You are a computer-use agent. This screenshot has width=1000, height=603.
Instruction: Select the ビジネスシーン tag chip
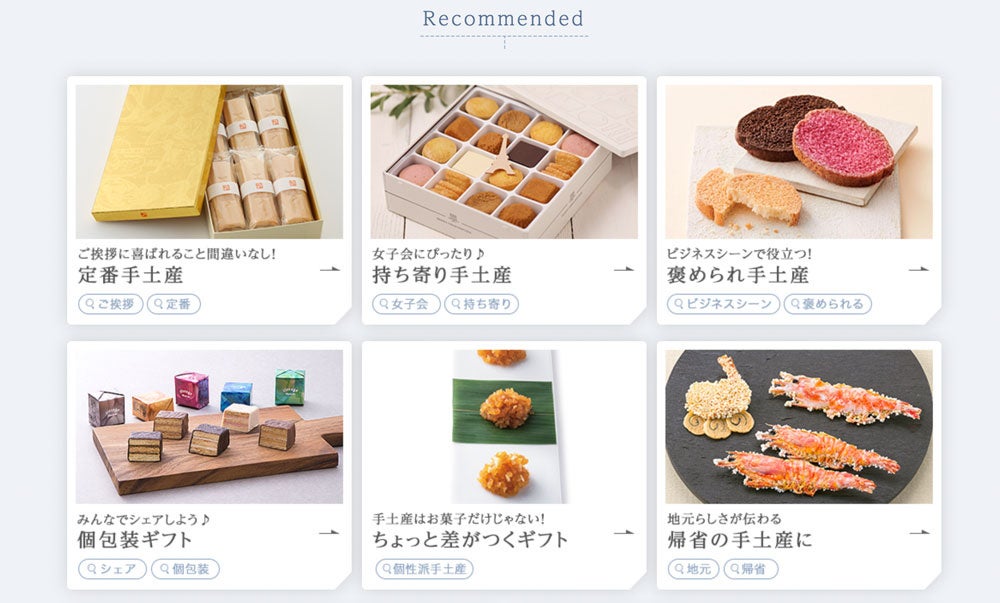(723, 304)
